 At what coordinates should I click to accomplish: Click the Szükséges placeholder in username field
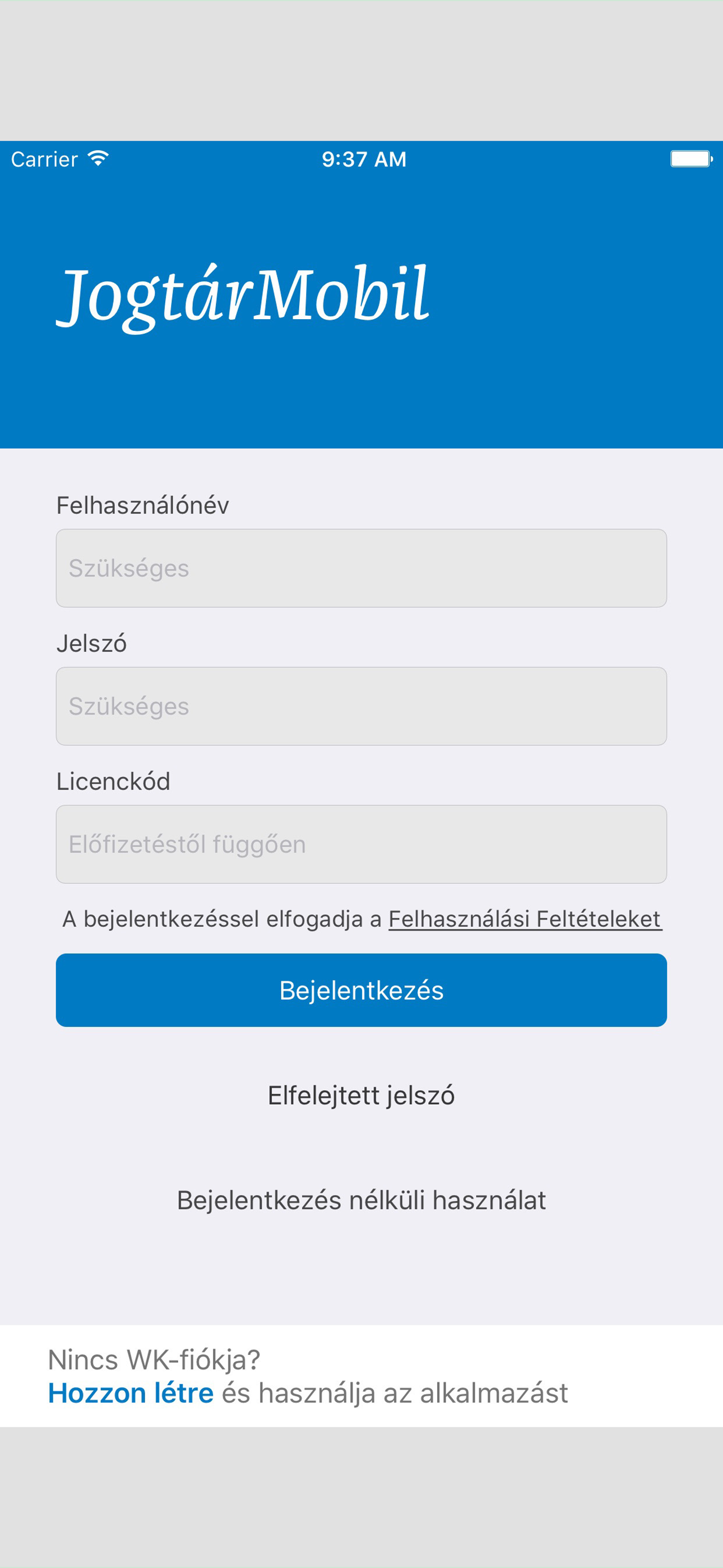[x=128, y=568]
